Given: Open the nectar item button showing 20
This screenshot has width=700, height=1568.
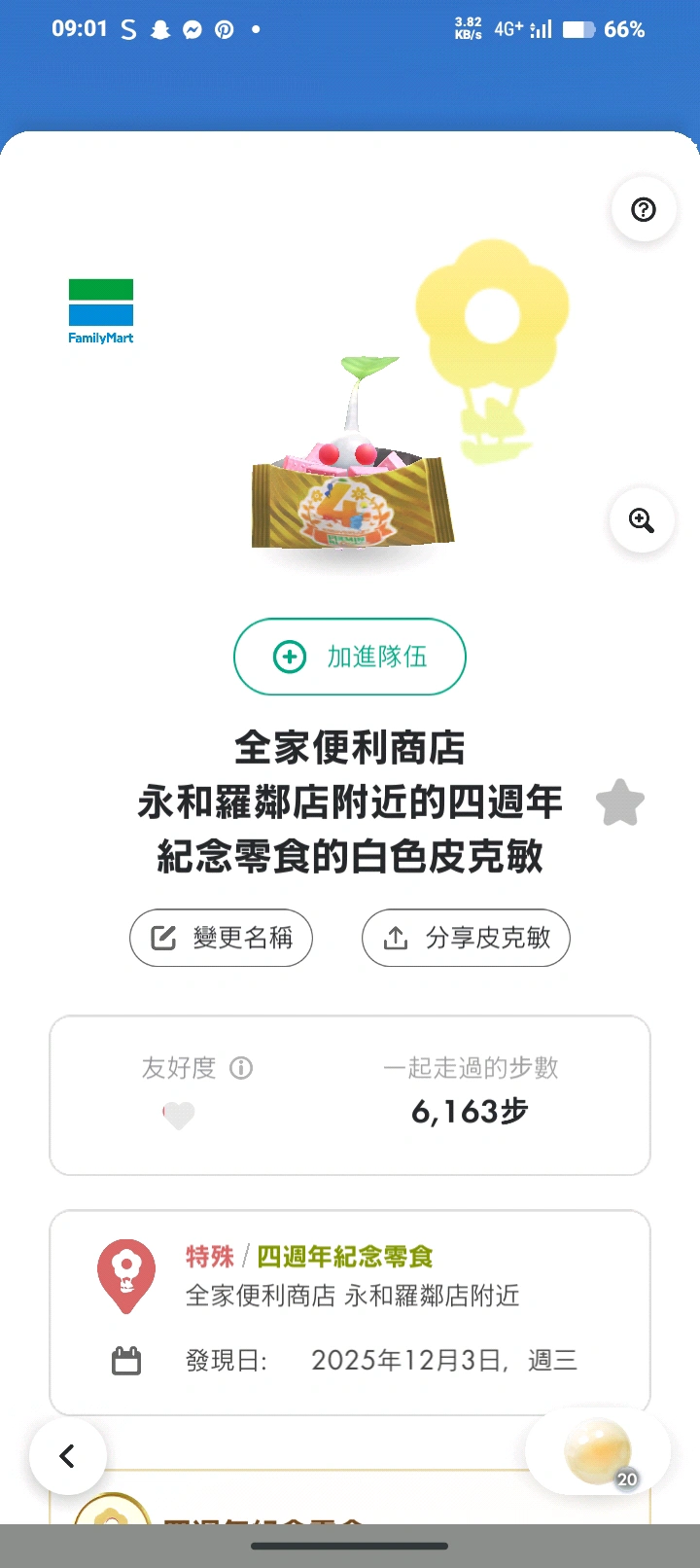Looking at the screenshot, I should (x=598, y=1452).
